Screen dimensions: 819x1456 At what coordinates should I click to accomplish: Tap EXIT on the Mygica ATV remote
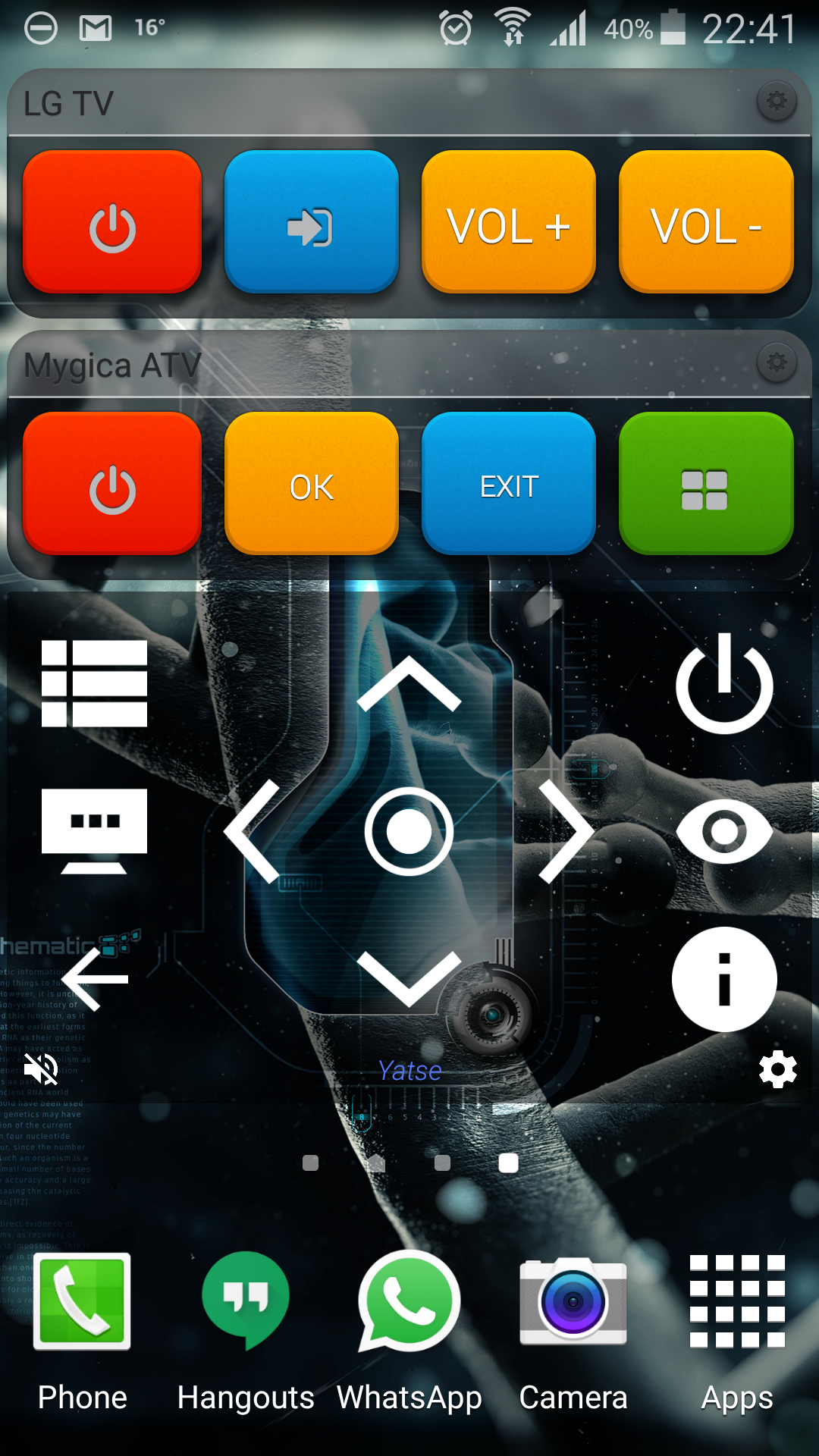508,484
